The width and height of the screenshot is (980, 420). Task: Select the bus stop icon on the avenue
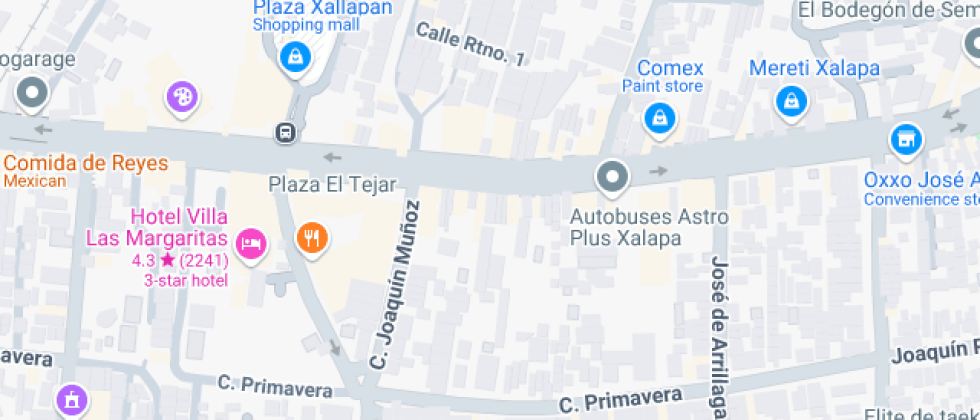[x=286, y=131]
